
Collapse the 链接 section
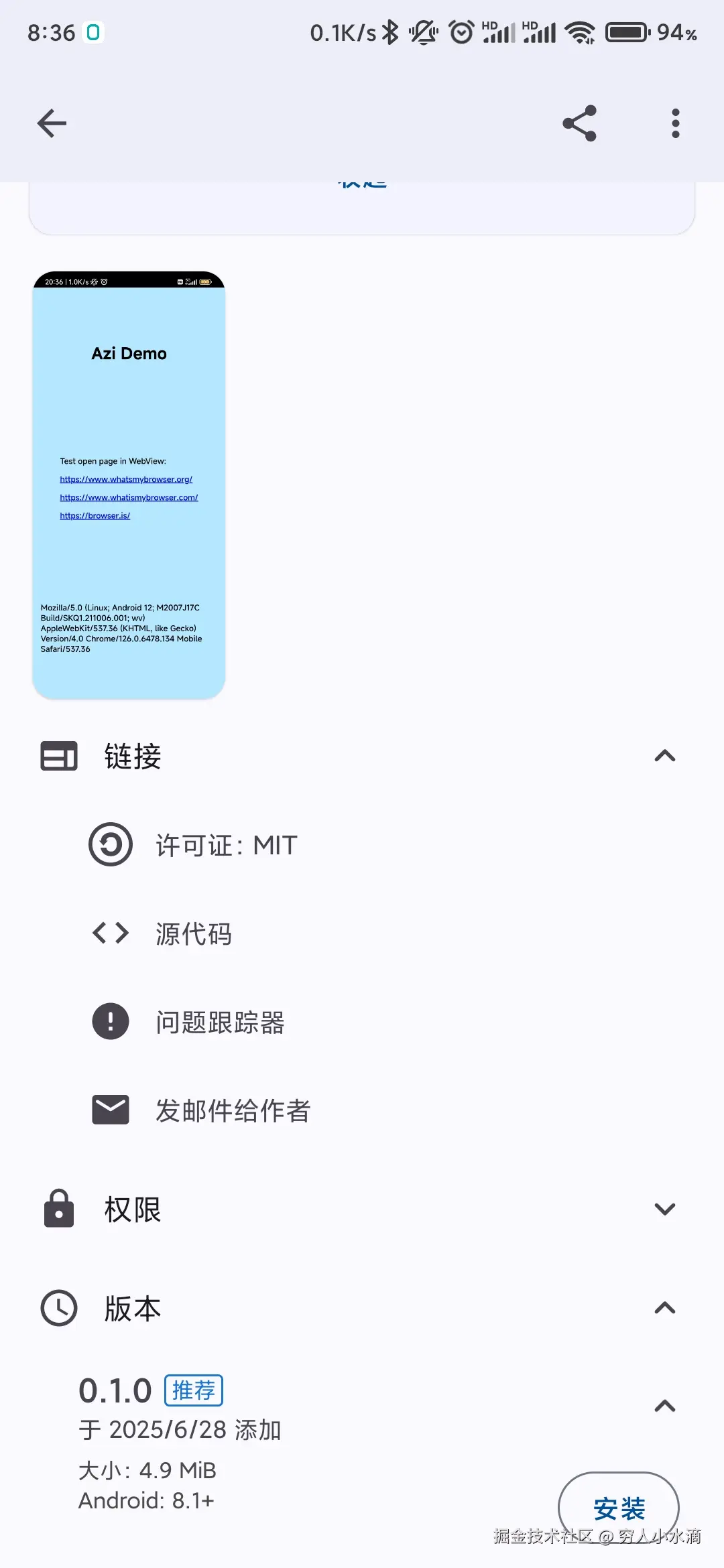click(664, 756)
